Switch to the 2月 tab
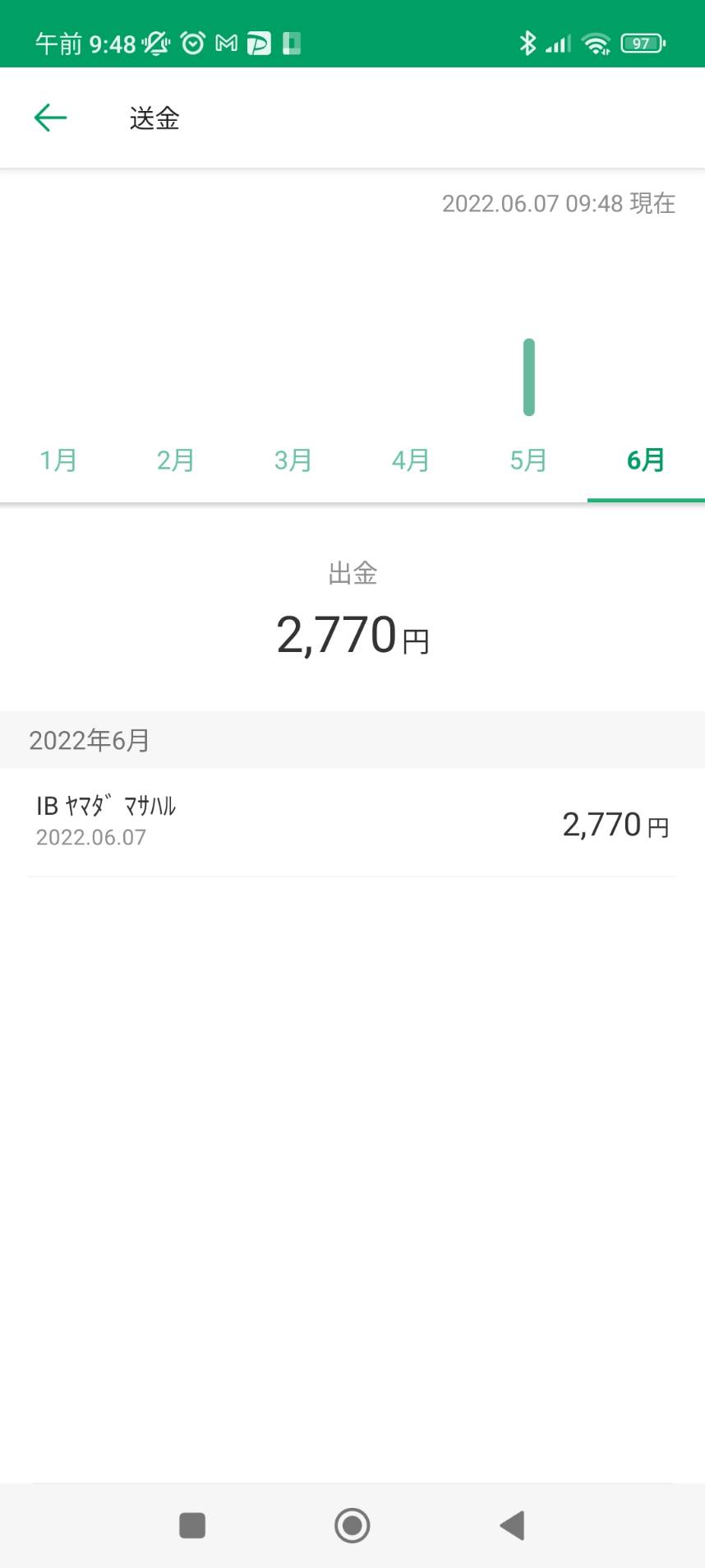Screen dimensions: 705x1568 [176, 460]
